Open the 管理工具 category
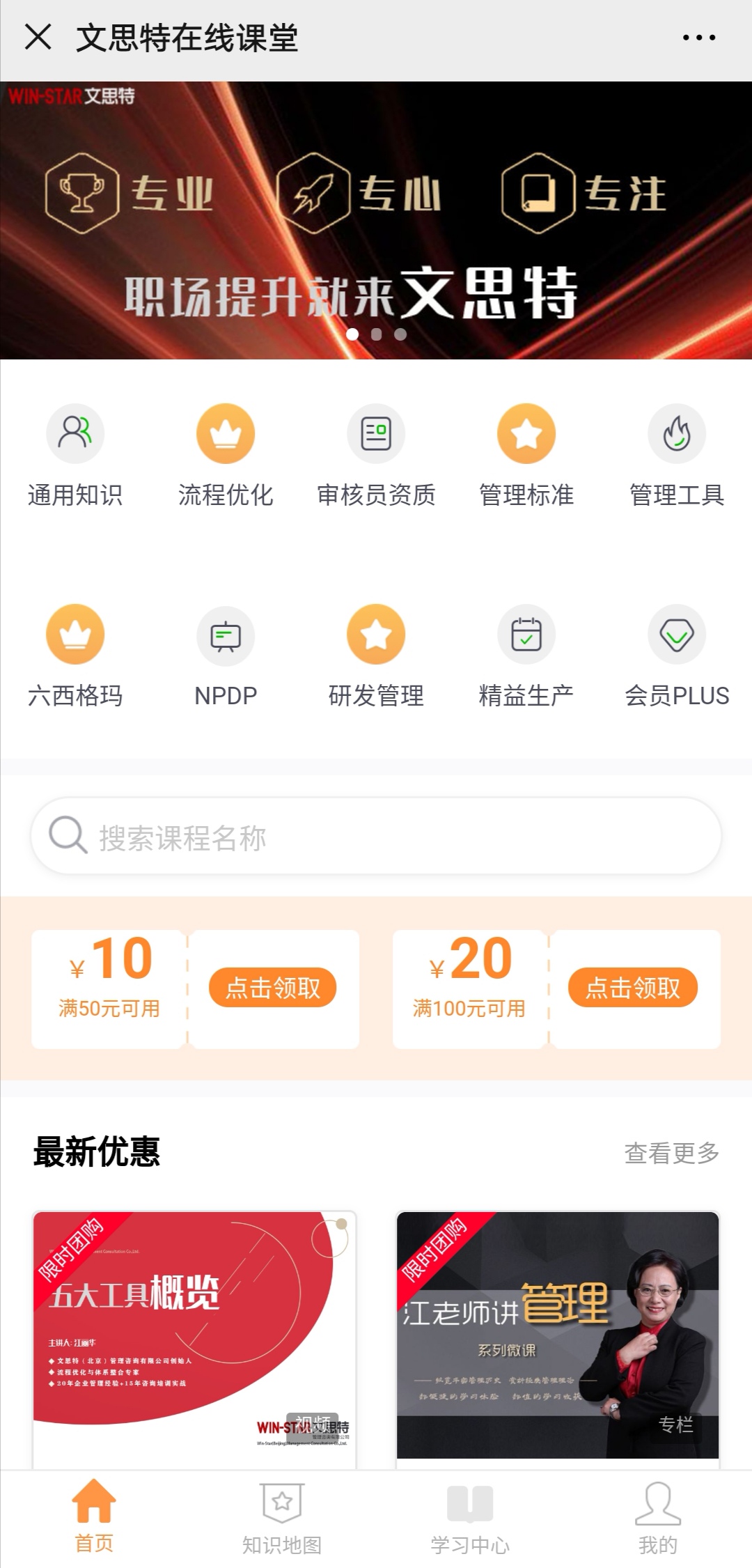 (677, 454)
